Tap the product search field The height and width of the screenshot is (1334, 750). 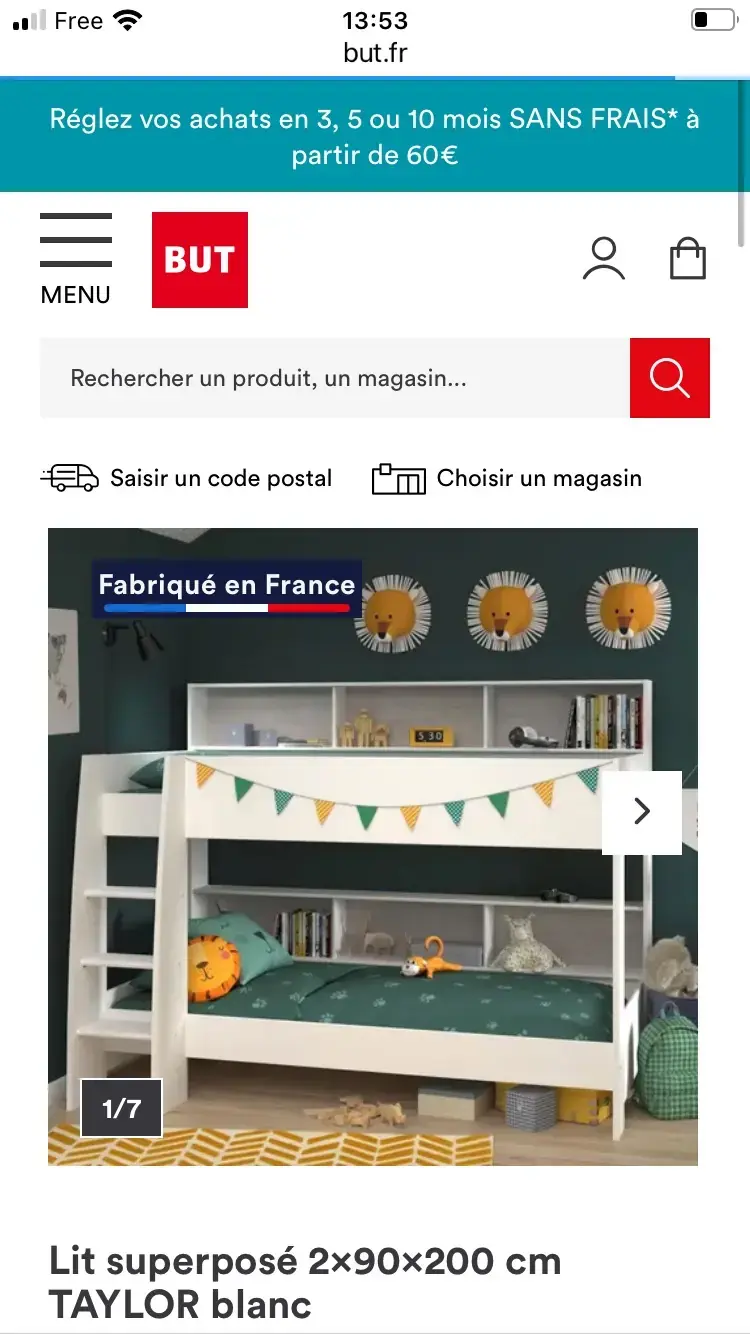[x=334, y=378]
